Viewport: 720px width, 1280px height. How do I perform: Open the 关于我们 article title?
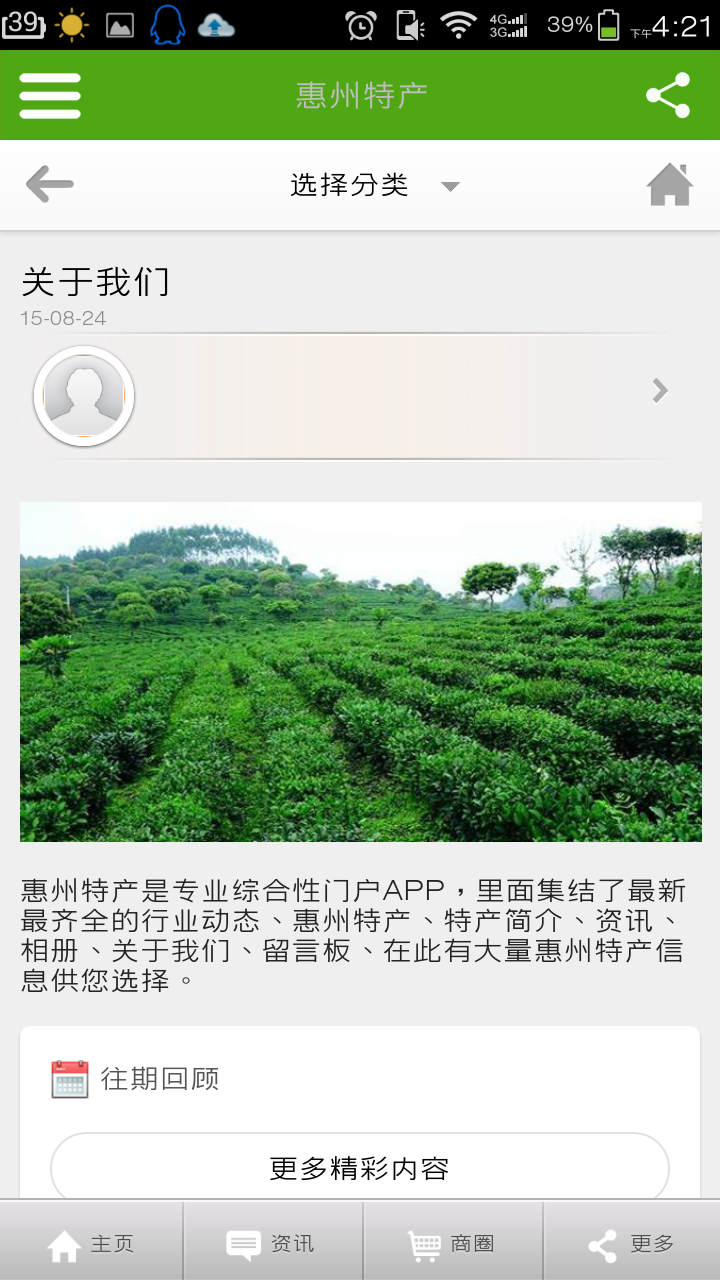[97, 282]
